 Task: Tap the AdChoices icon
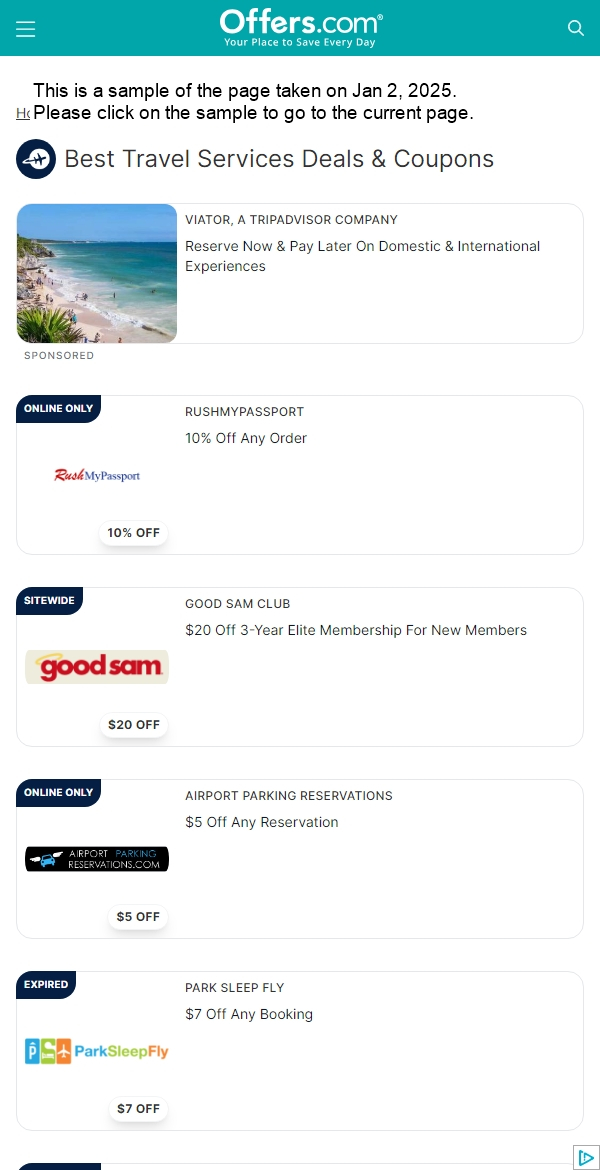coord(587,1157)
